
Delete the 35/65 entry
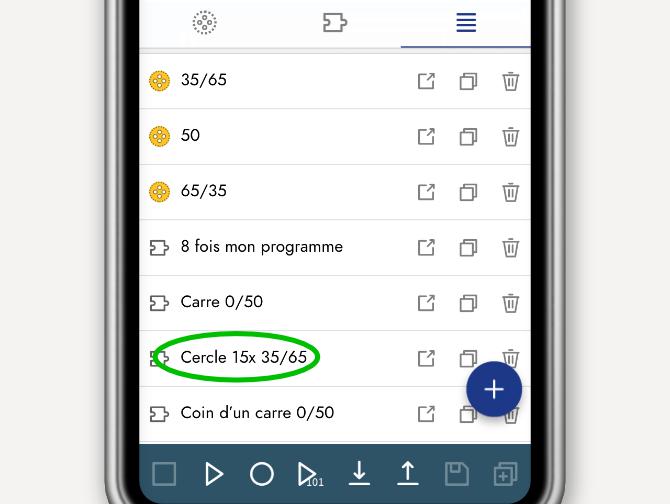pos(510,81)
